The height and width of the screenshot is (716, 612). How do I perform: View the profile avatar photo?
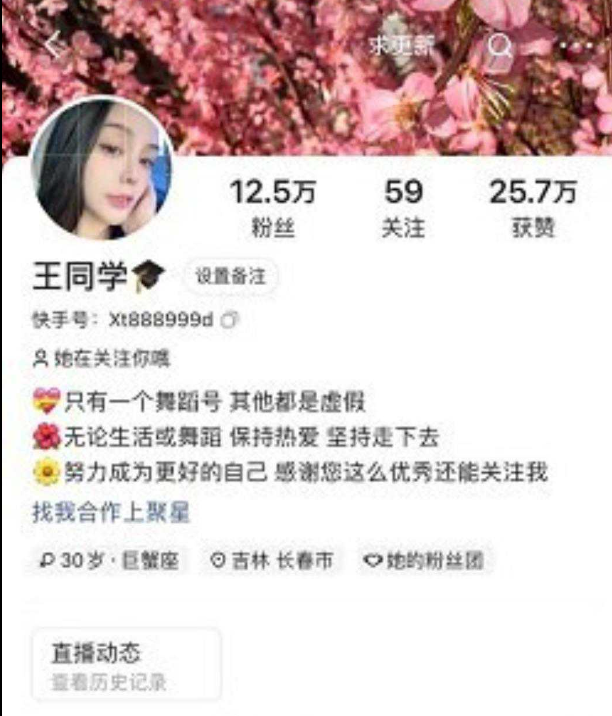click(102, 169)
